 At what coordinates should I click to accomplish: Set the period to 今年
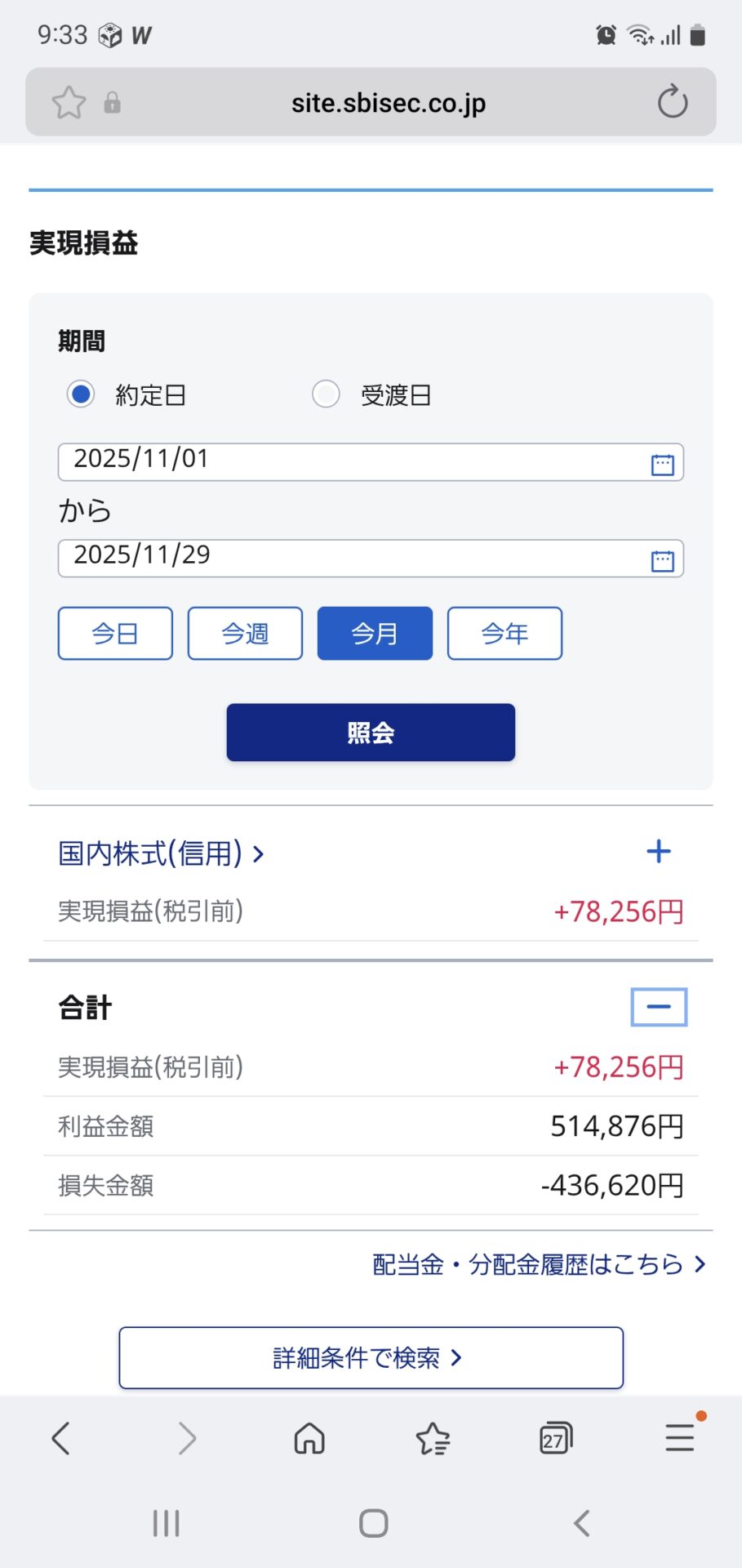(x=504, y=633)
